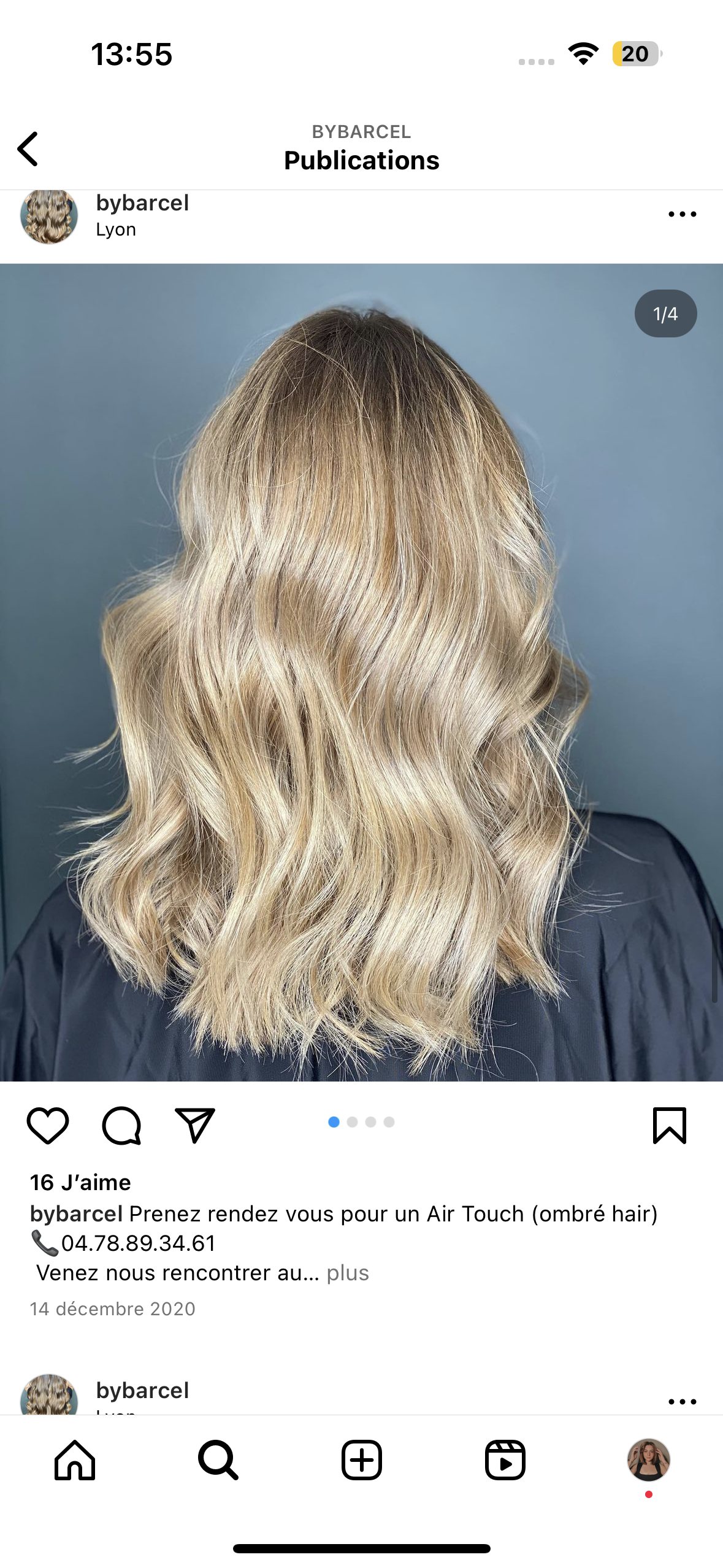Open the Lyon location tag
The image size is (723, 1568).
(x=116, y=229)
